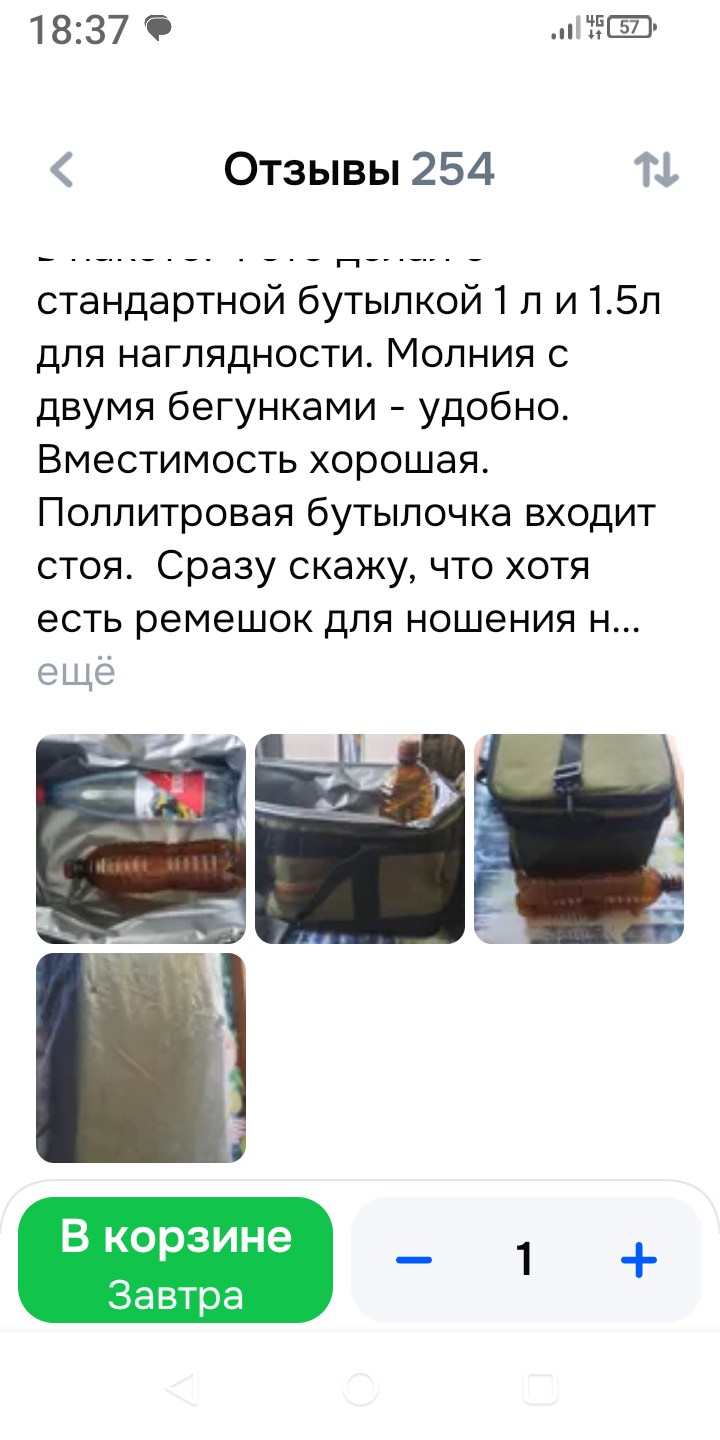Go to the system home screen
This screenshot has height=1440, width=720.
coord(360,1388)
